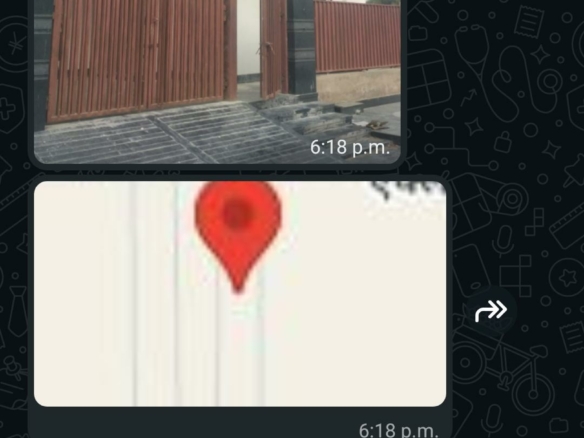Open the shared location map with red pin

click(240, 293)
